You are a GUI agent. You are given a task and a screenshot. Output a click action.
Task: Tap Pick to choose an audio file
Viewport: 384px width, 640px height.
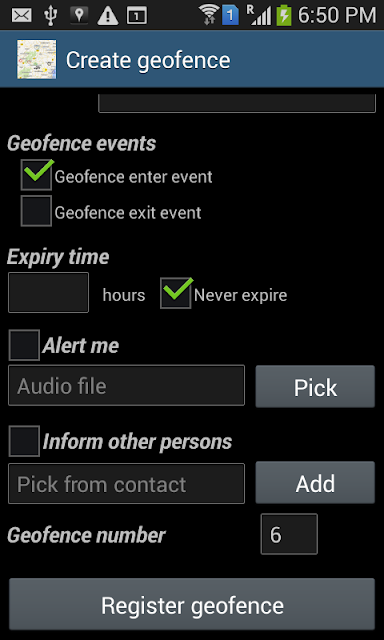coord(315,387)
